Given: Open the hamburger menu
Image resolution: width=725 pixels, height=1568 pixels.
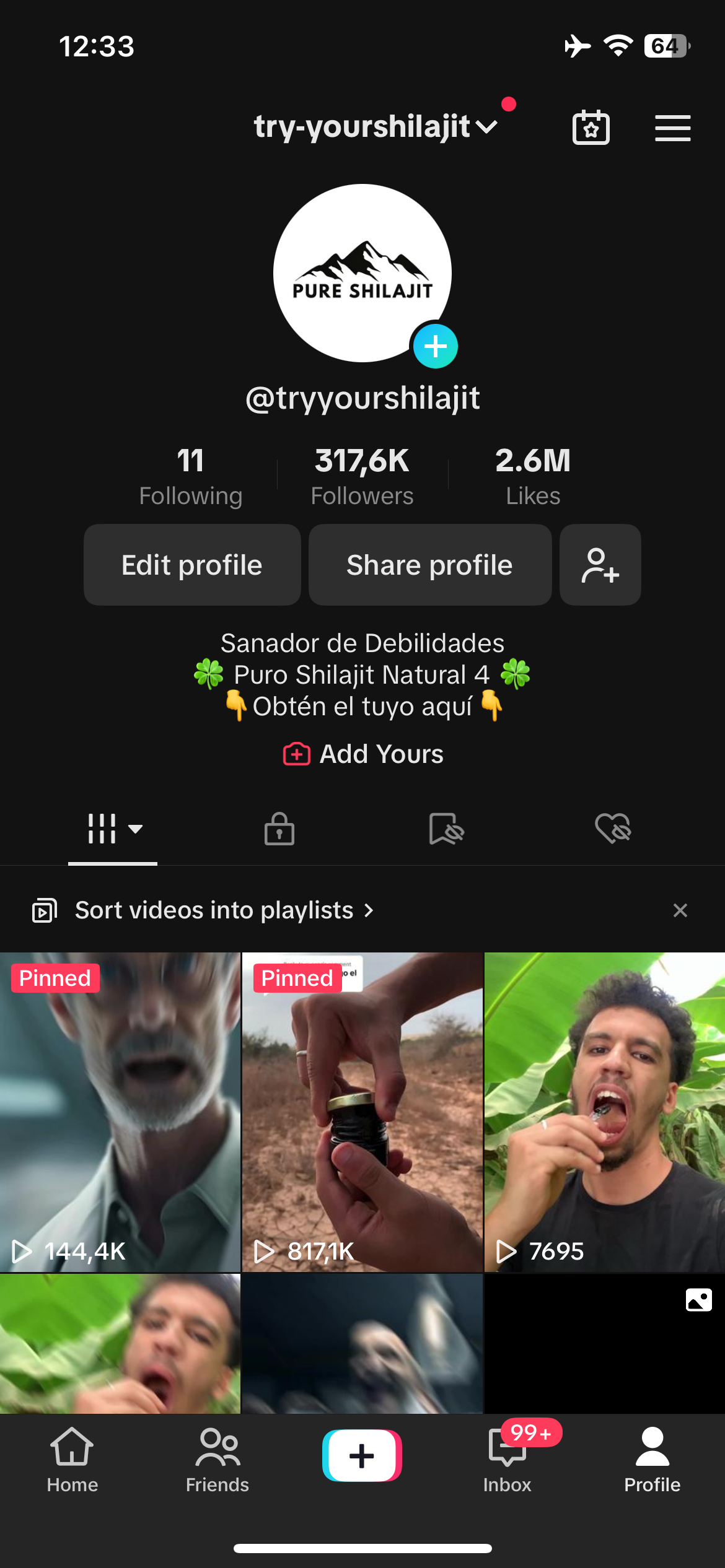Looking at the screenshot, I should [672, 128].
